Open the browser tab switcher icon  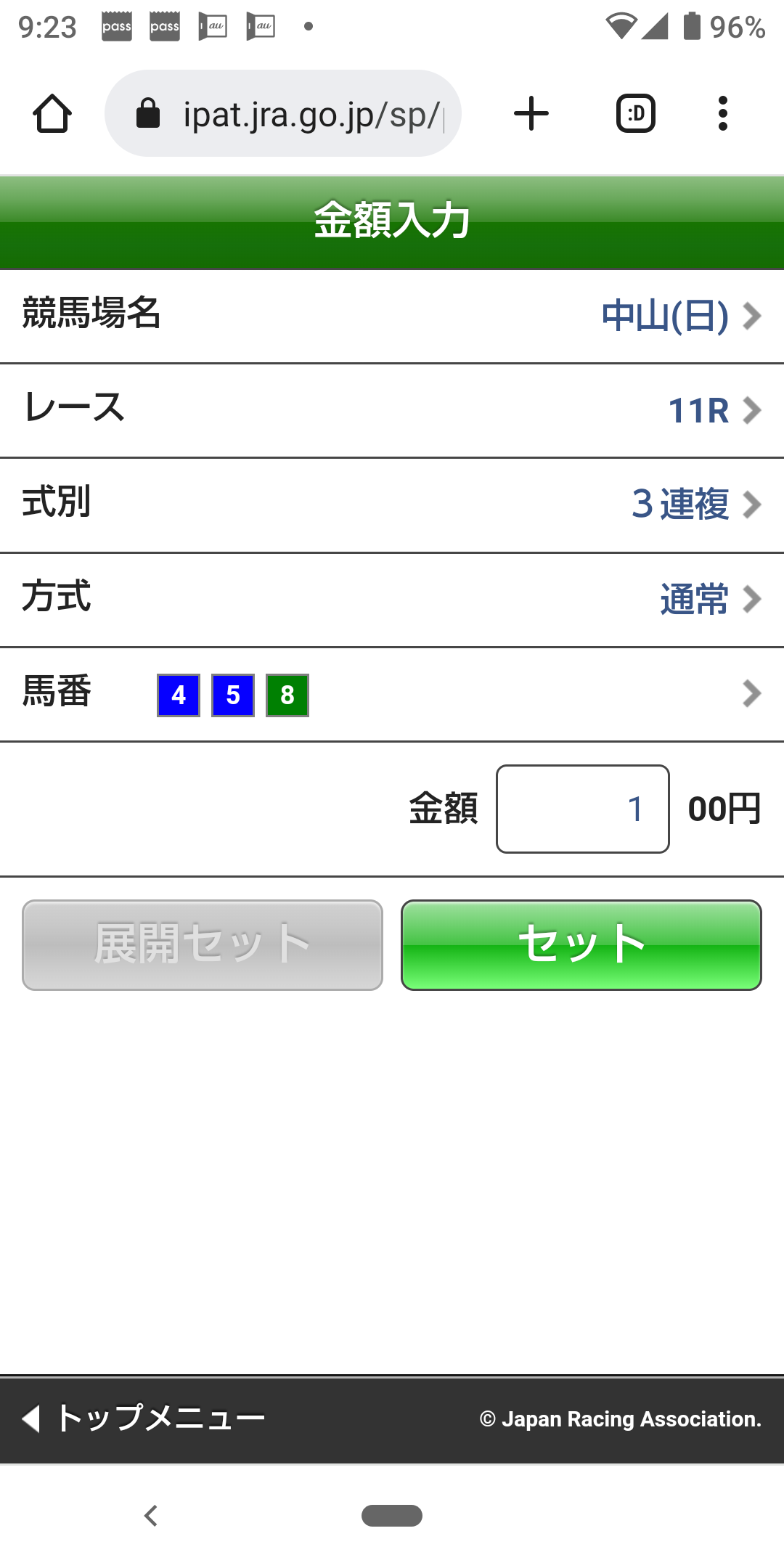click(x=635, y=113)
